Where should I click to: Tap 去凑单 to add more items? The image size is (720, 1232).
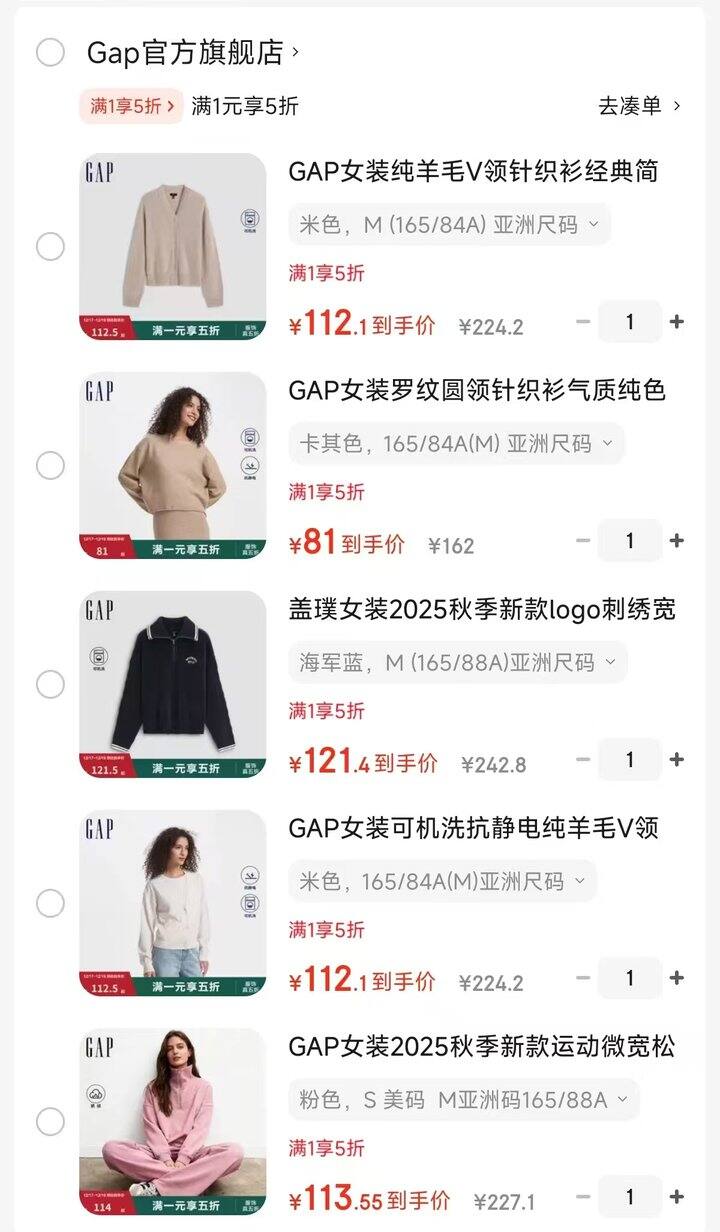click(x=639, y=106)
